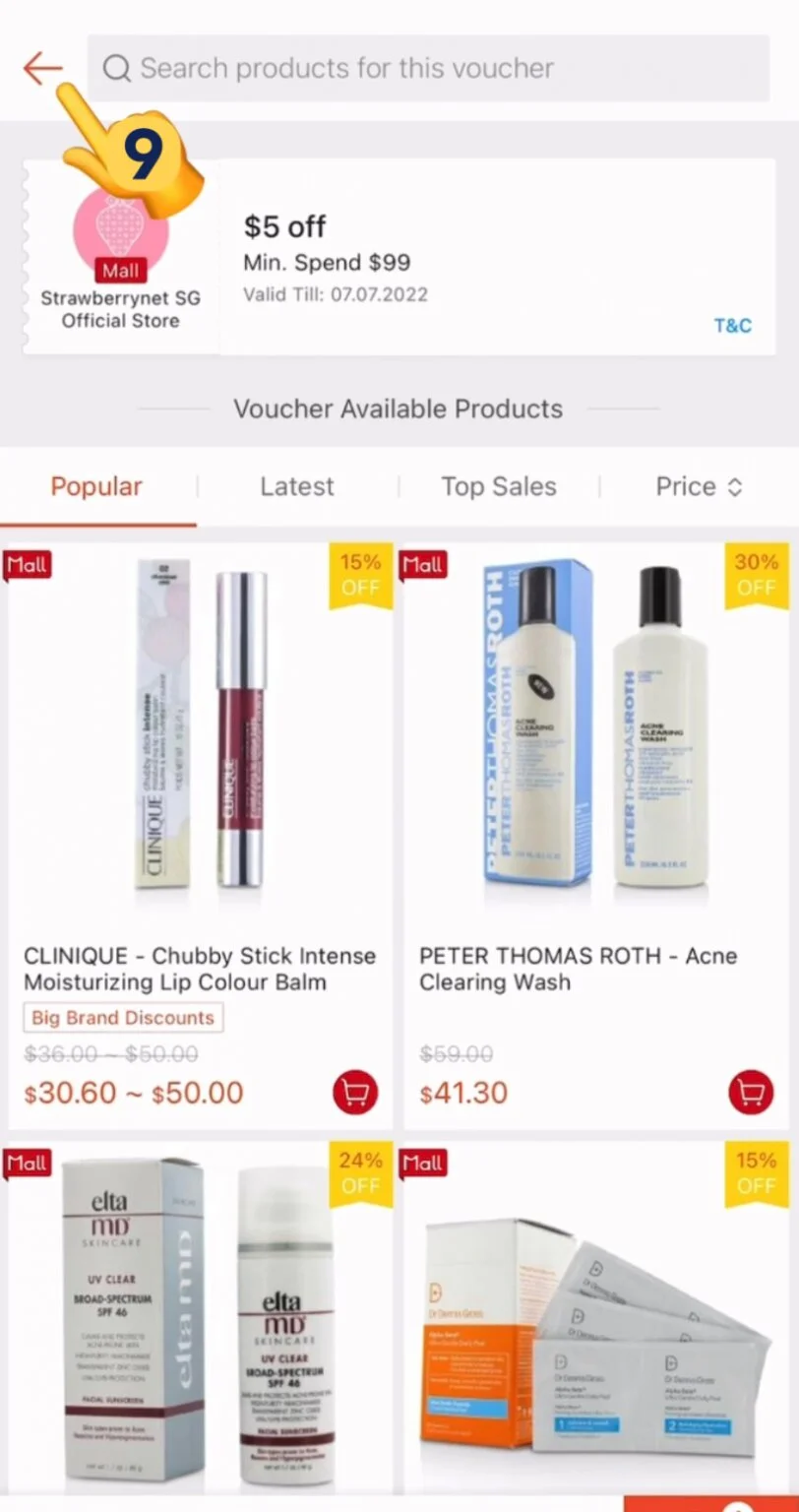The image size is (799, 1512).
Task: Select the Popular tab
Action: tap(96, 486)
